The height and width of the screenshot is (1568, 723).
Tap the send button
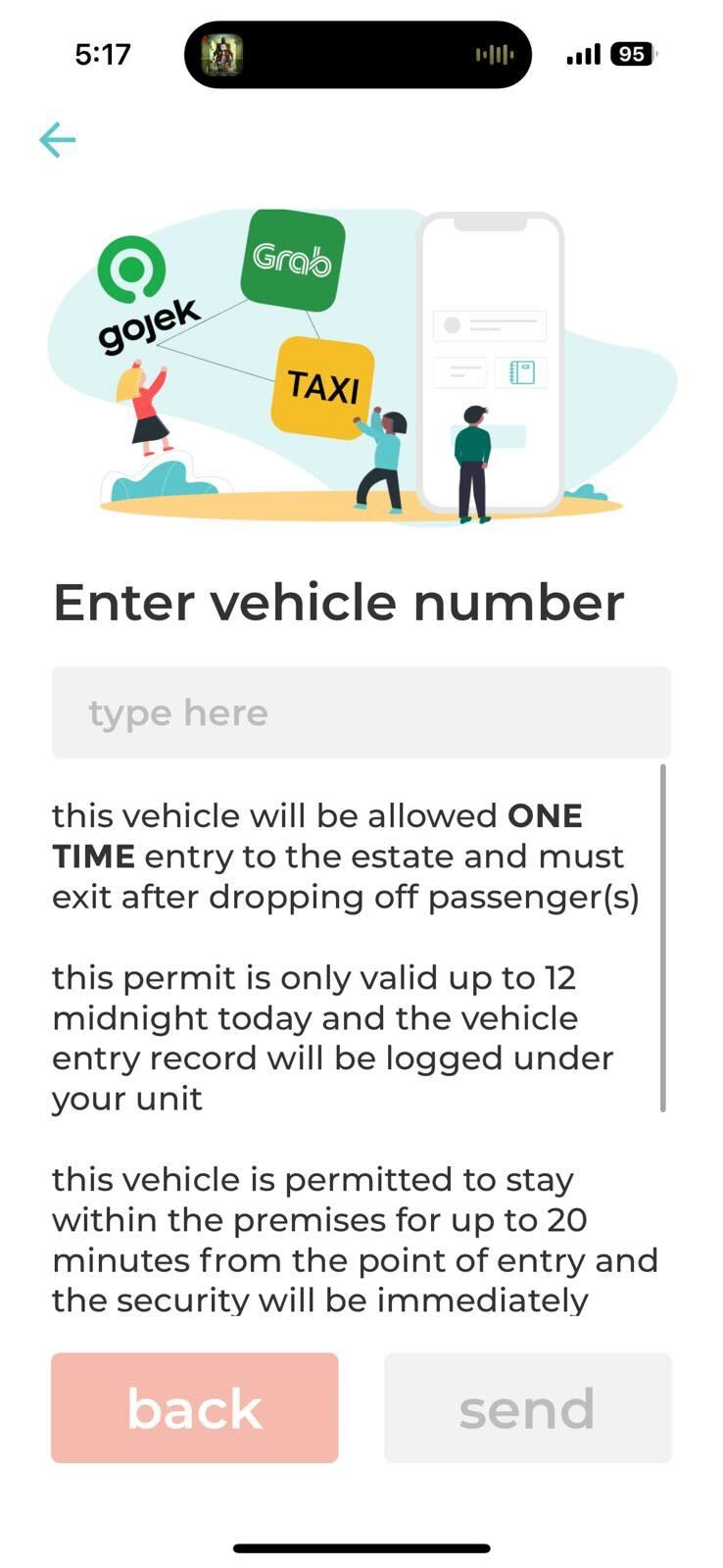pos(528,1408)
